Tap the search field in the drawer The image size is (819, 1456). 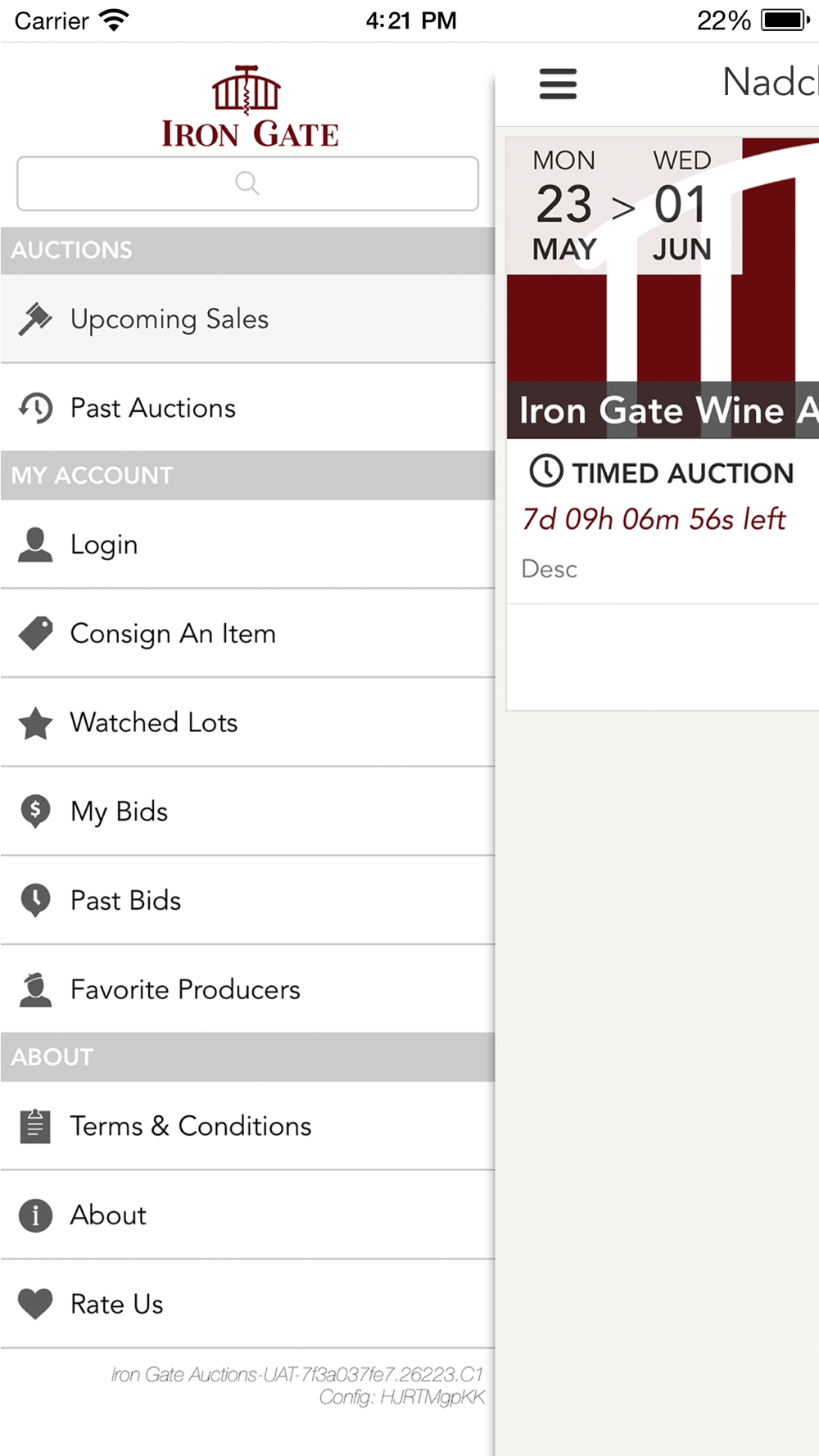247,183
